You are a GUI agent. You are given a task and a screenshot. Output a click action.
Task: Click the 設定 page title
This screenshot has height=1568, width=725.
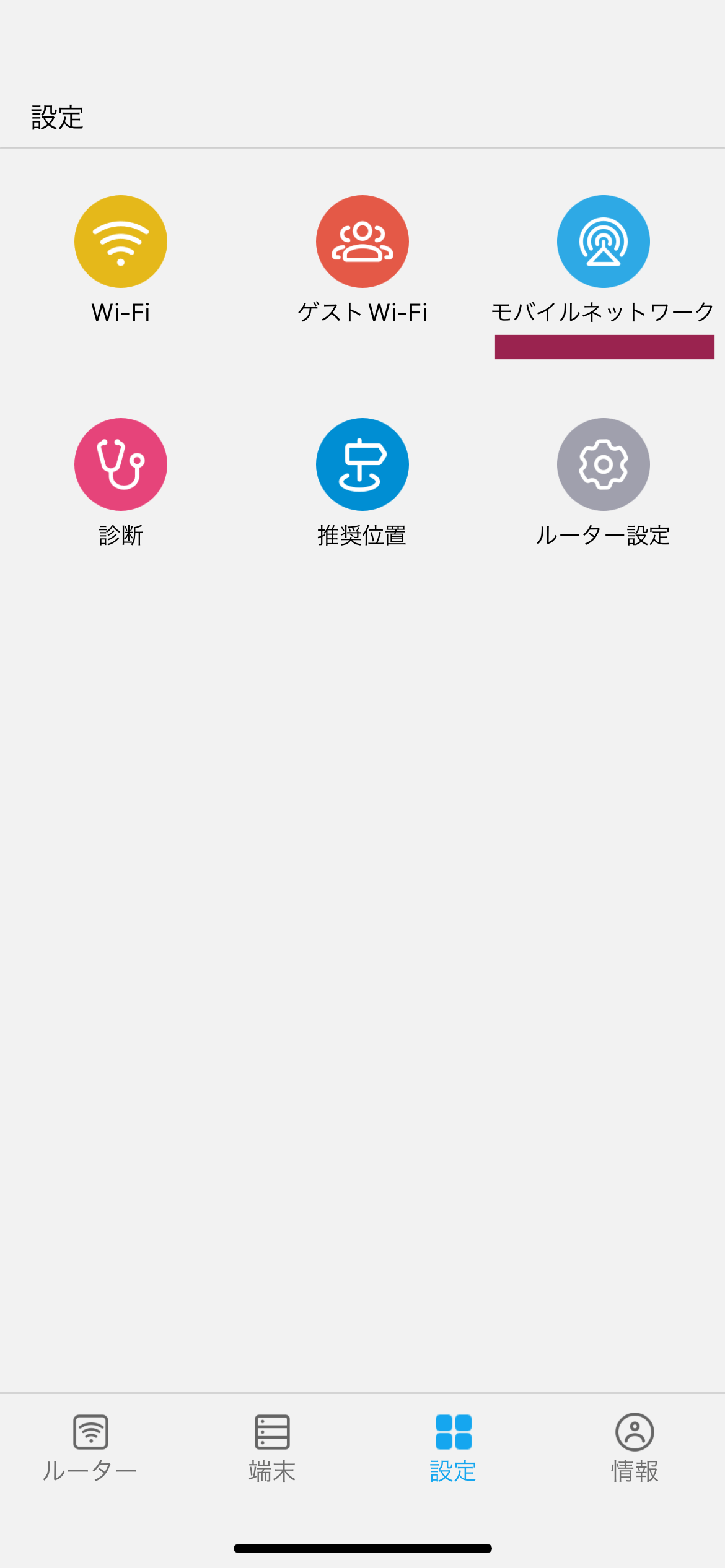click(58, 115)
